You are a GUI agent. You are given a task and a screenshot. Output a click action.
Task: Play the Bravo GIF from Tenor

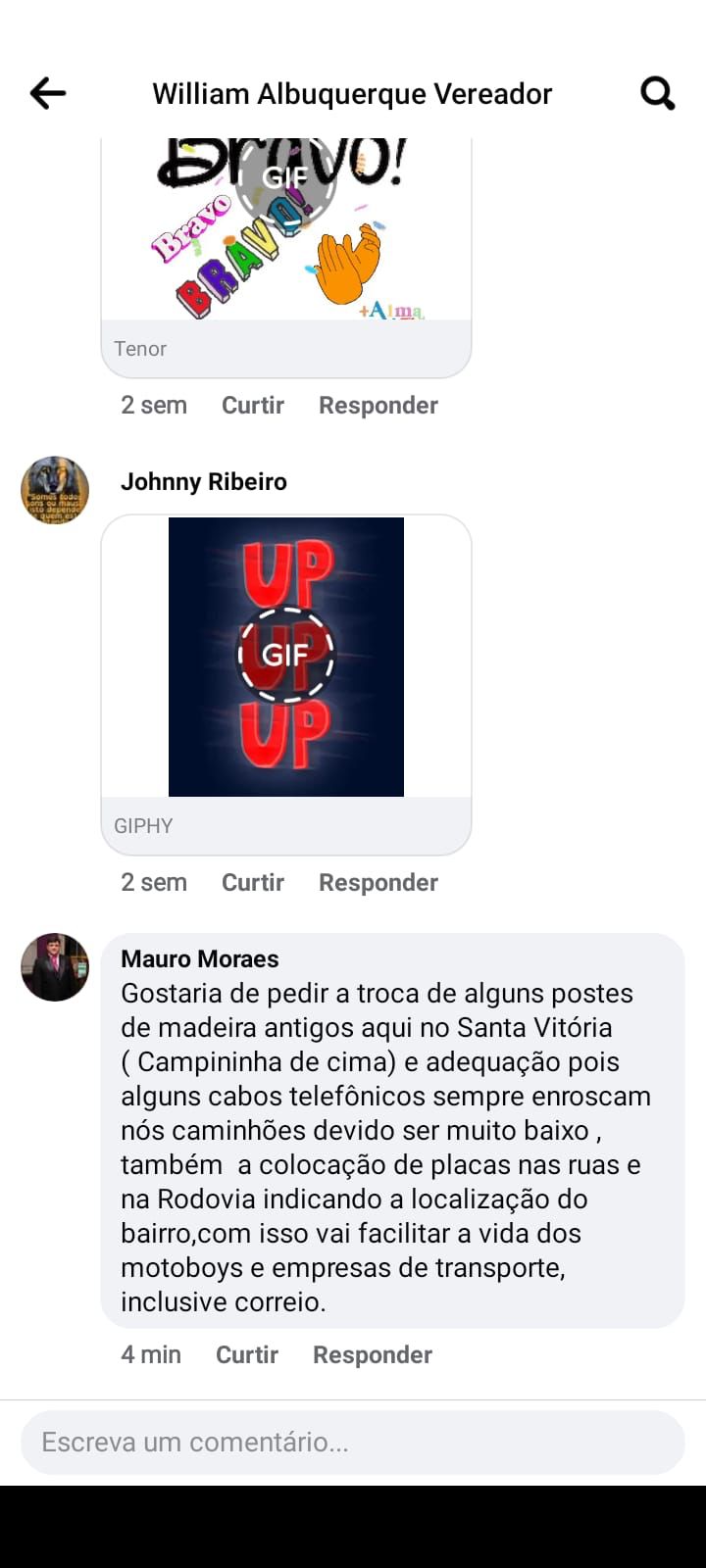tap(285, 178)
